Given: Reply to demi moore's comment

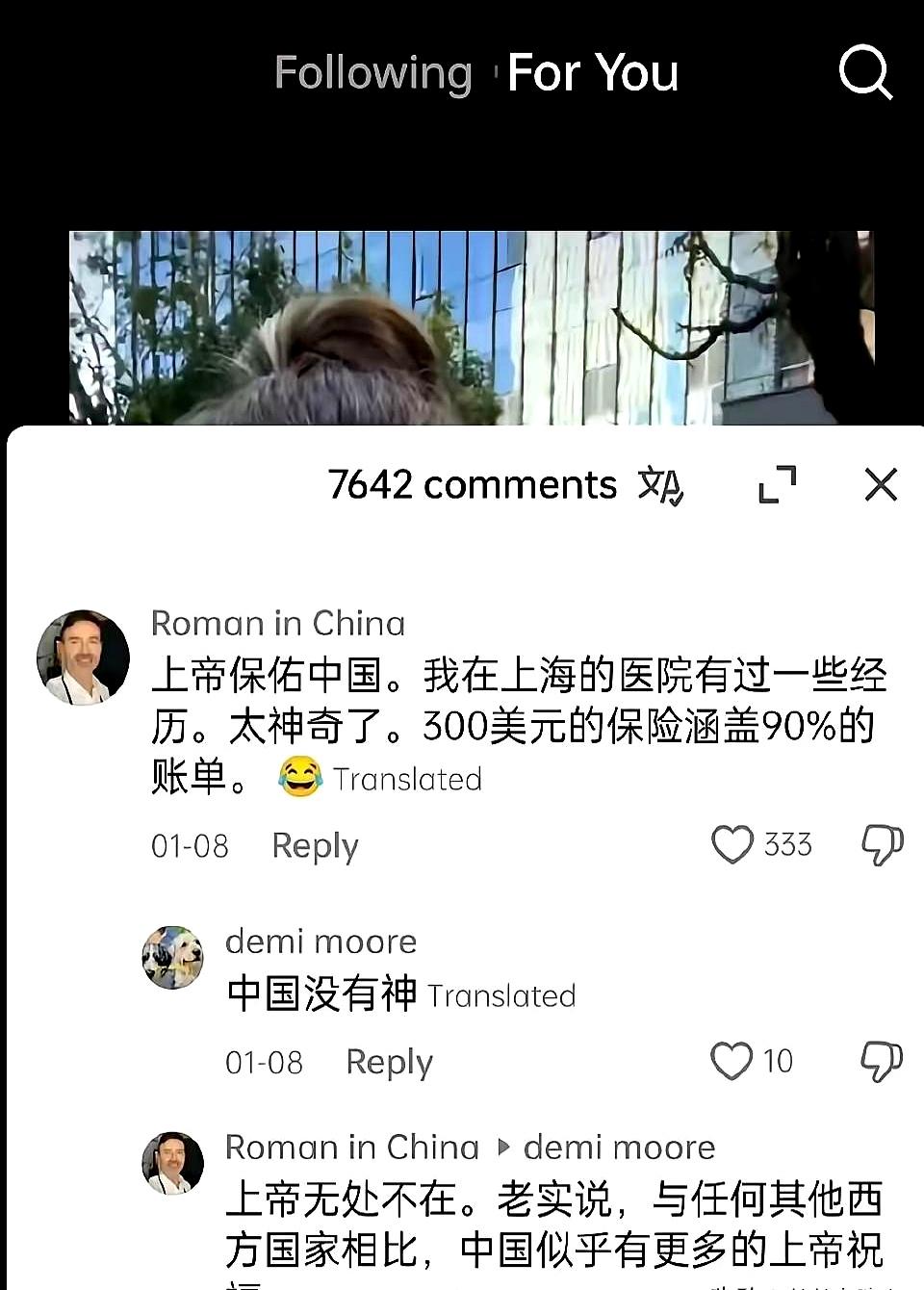Looking at the screenshot, I should coord(389,1061).
